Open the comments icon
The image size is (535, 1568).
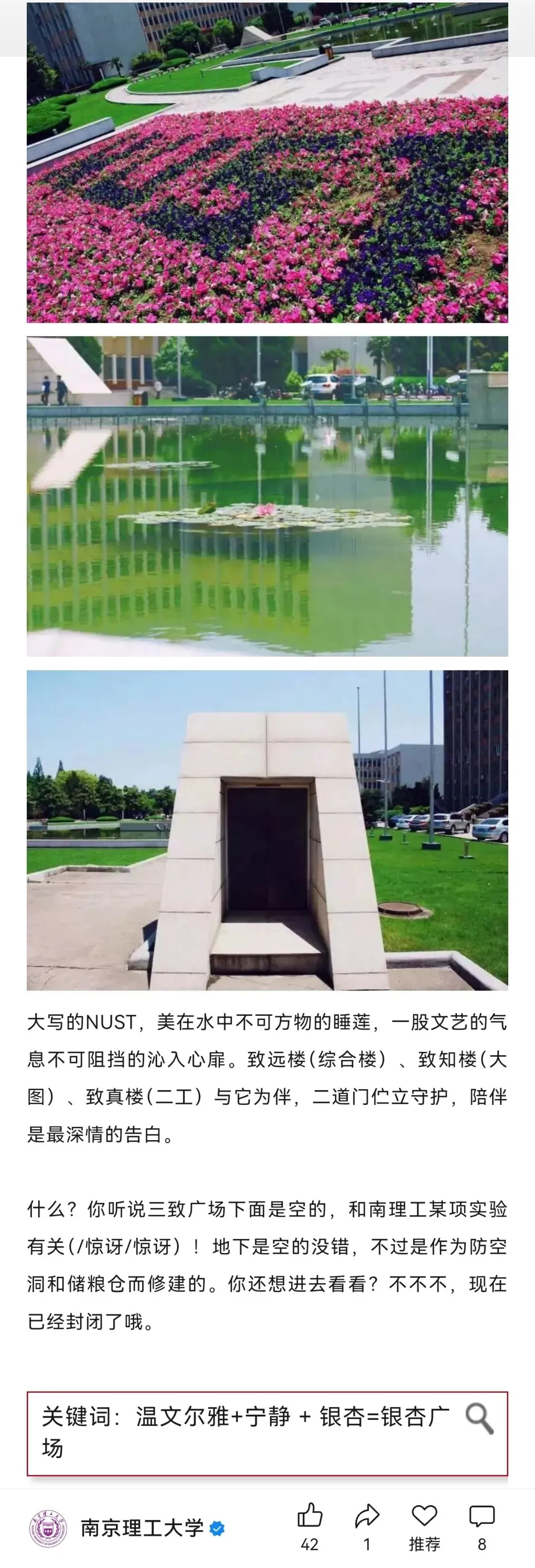[x=481, y=1516]
